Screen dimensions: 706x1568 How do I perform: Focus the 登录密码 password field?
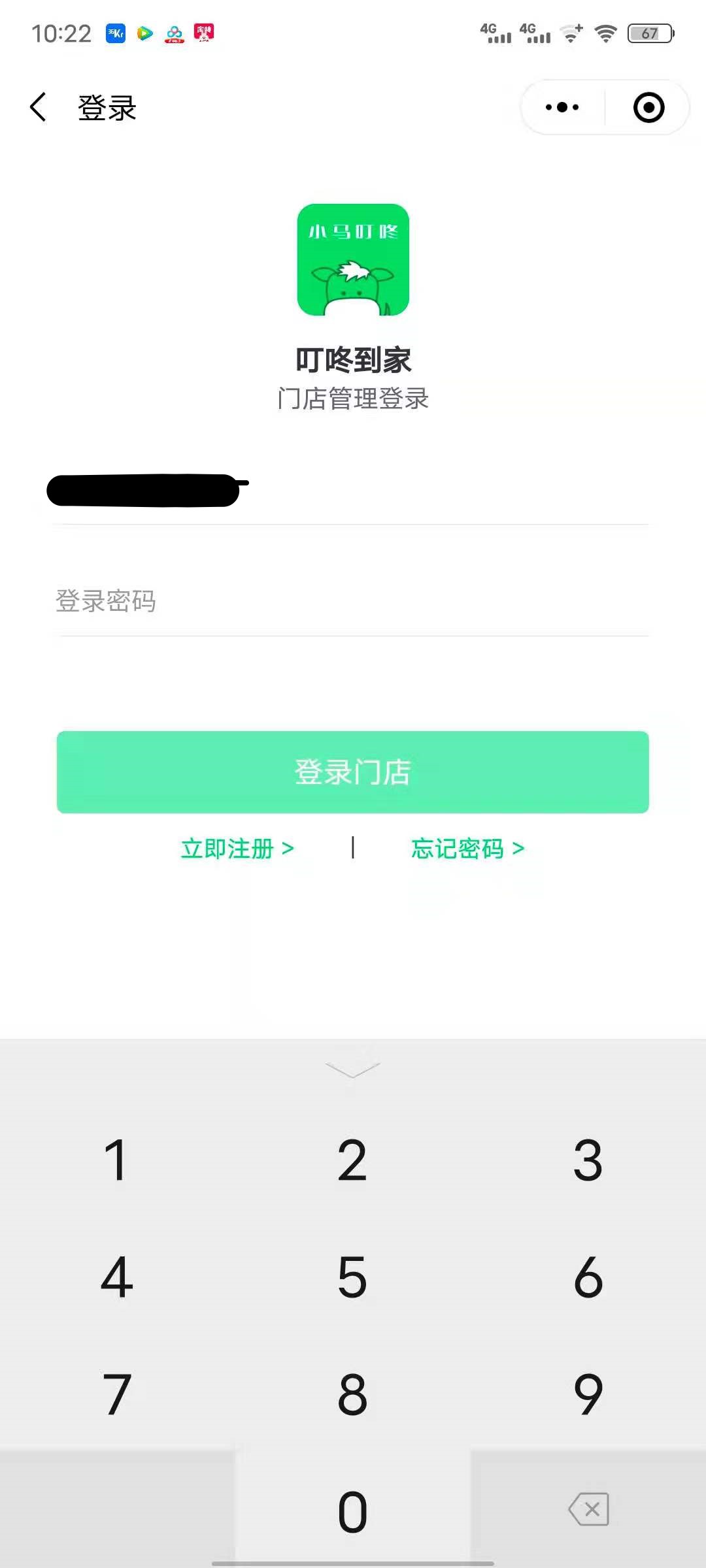tap(261, 602)
